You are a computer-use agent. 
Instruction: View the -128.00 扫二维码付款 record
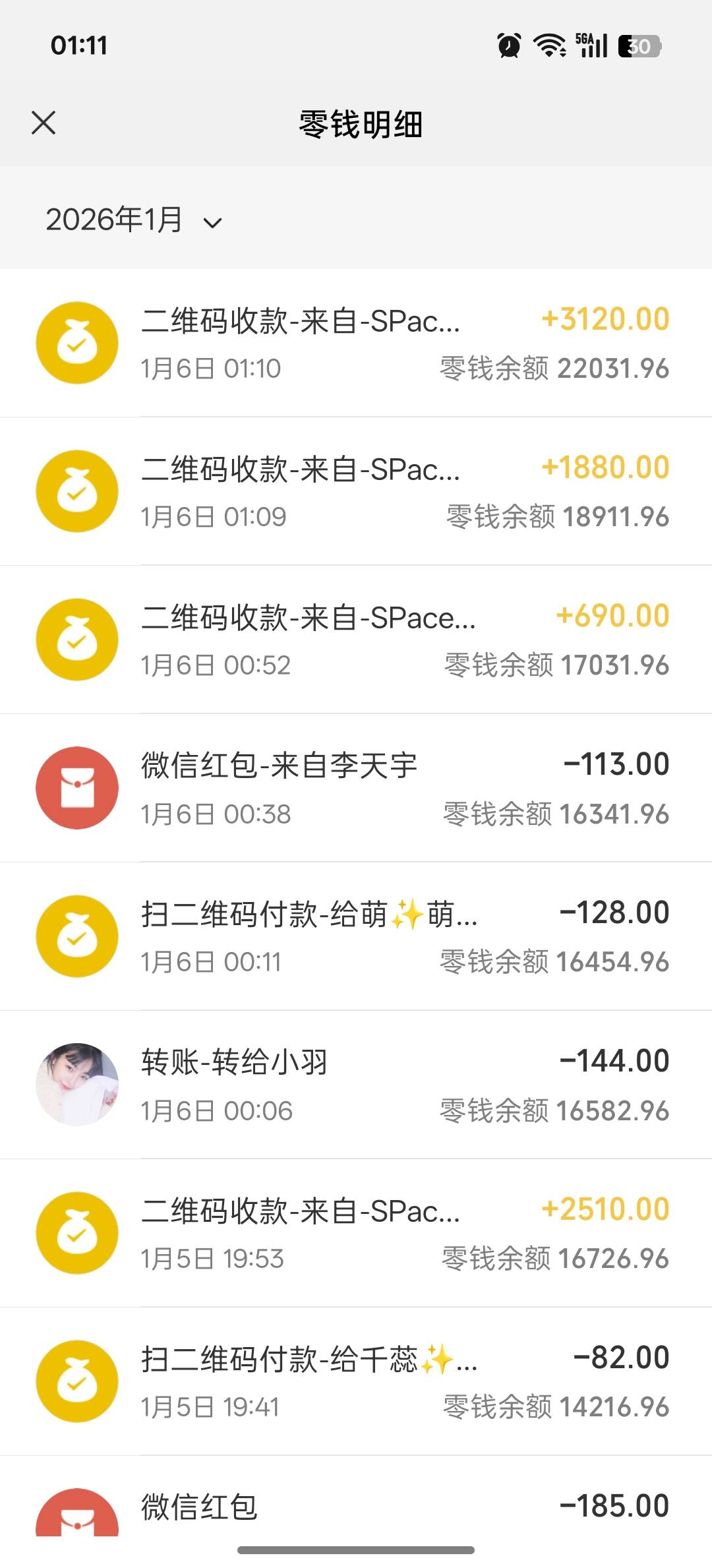tap(356, 936)
